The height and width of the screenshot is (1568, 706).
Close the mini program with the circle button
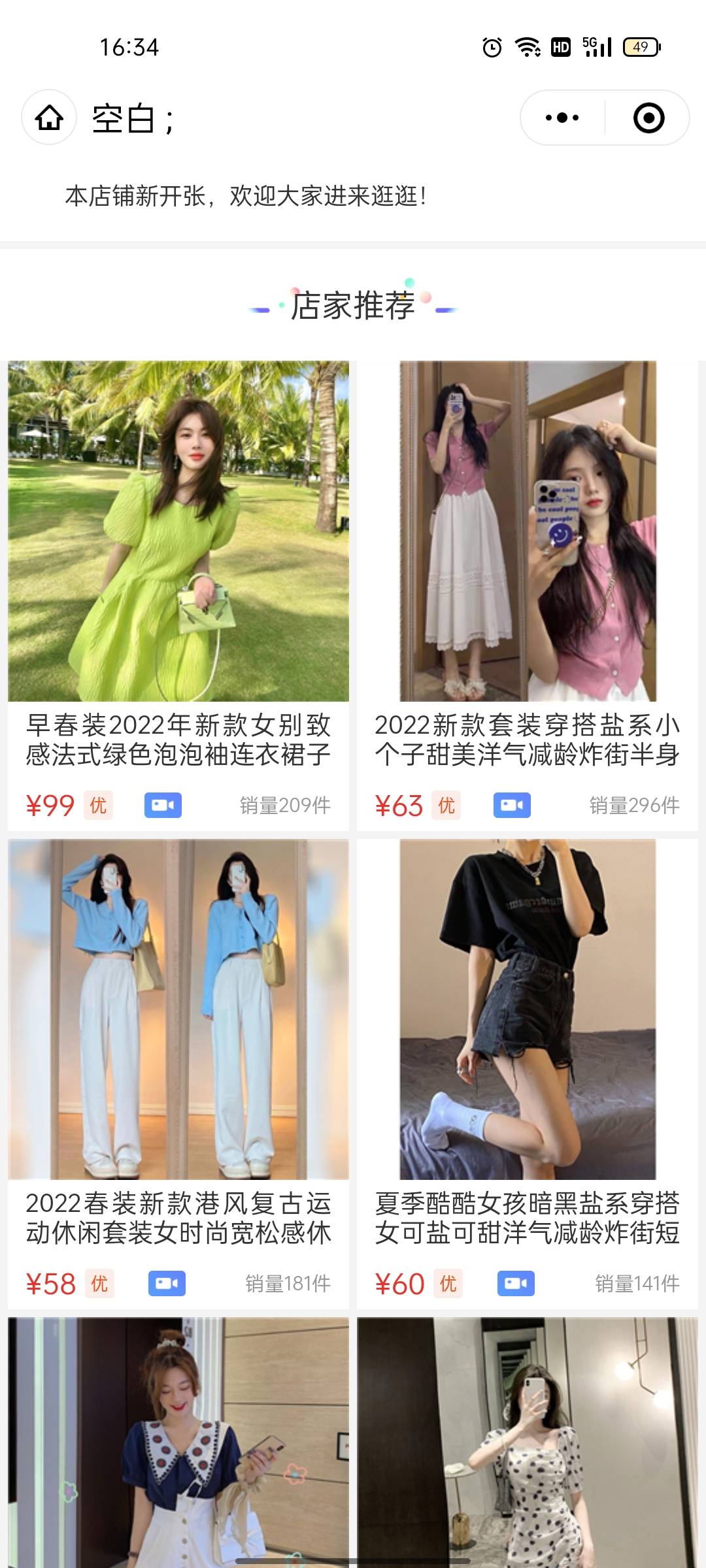coord(648,118)
